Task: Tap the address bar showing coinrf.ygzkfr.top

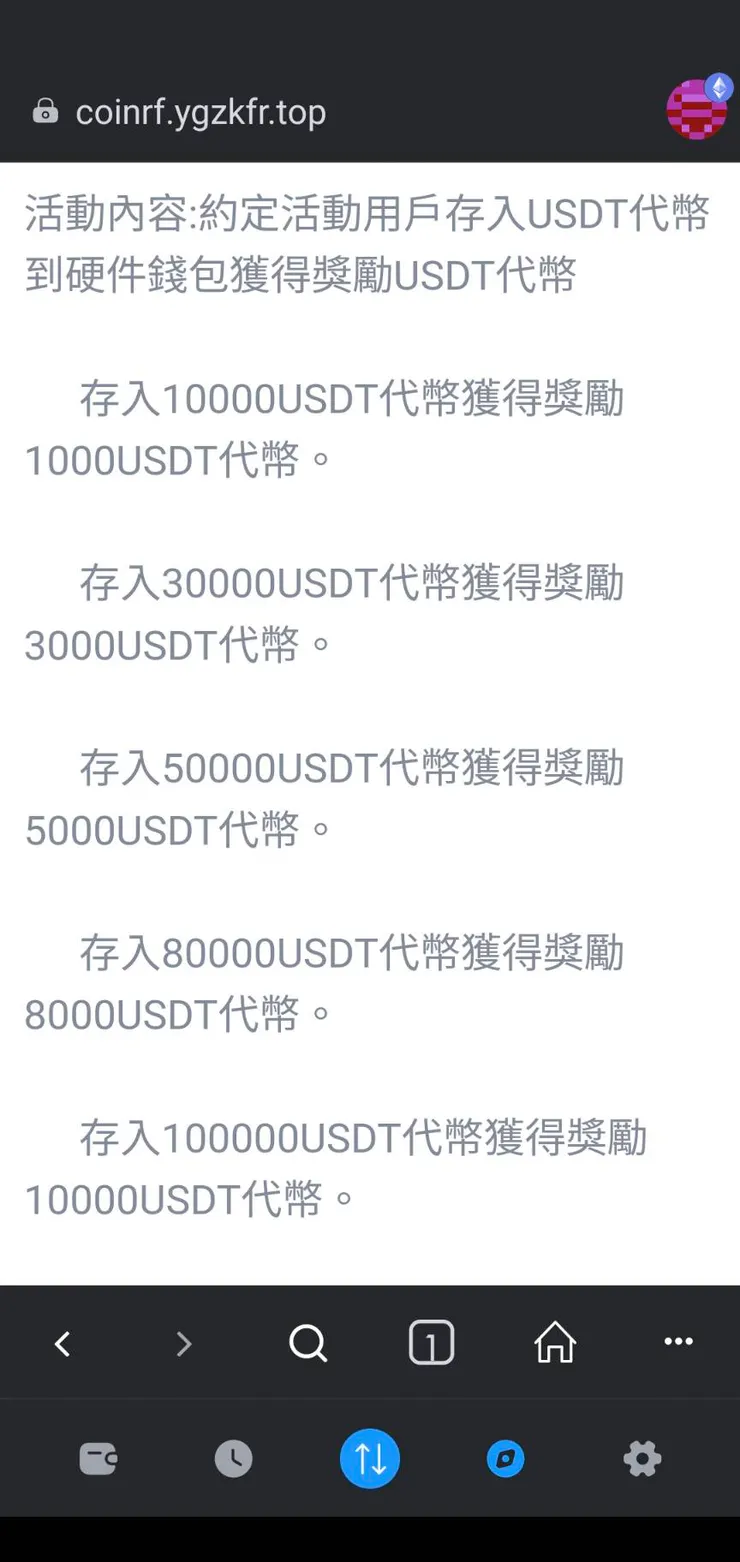Action: (200, 112)
